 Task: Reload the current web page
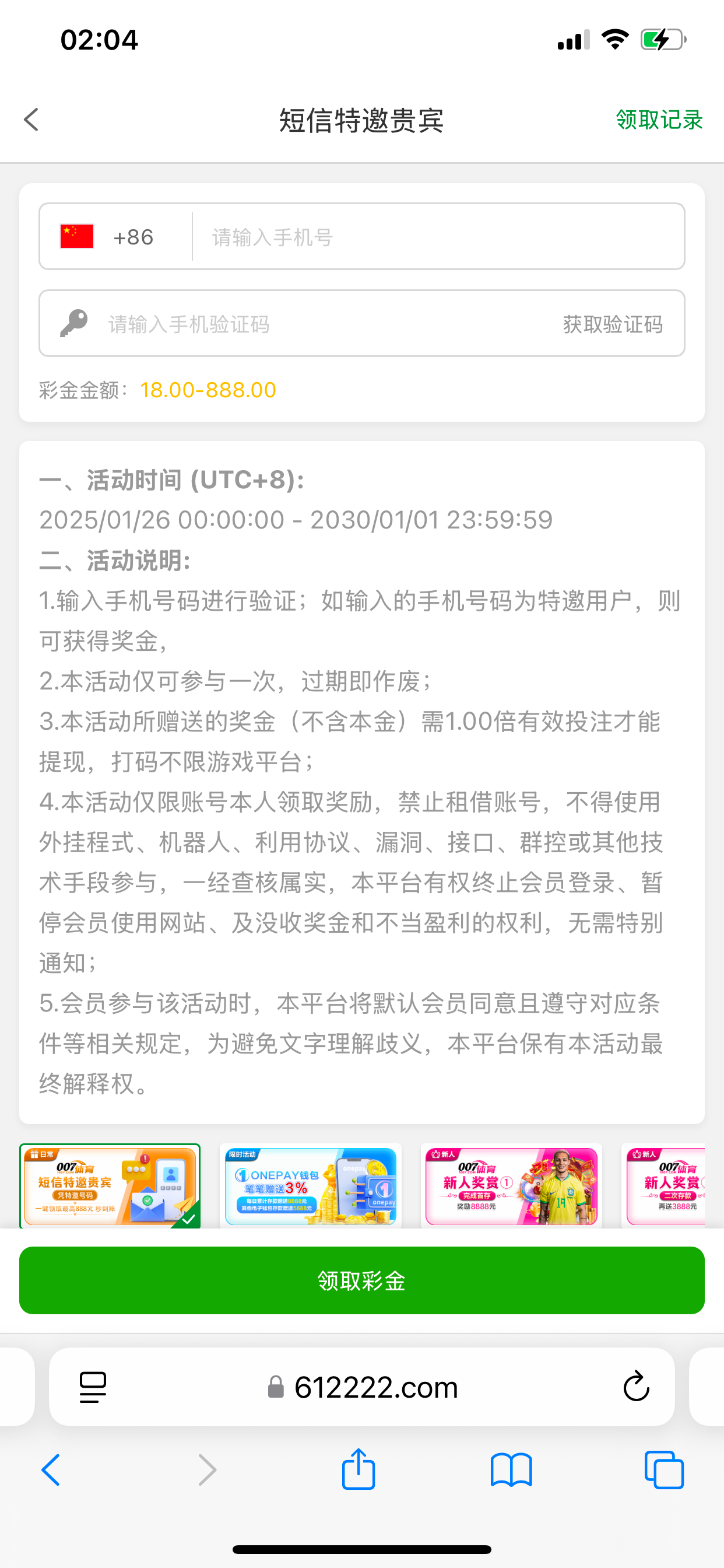(636, 1387)
